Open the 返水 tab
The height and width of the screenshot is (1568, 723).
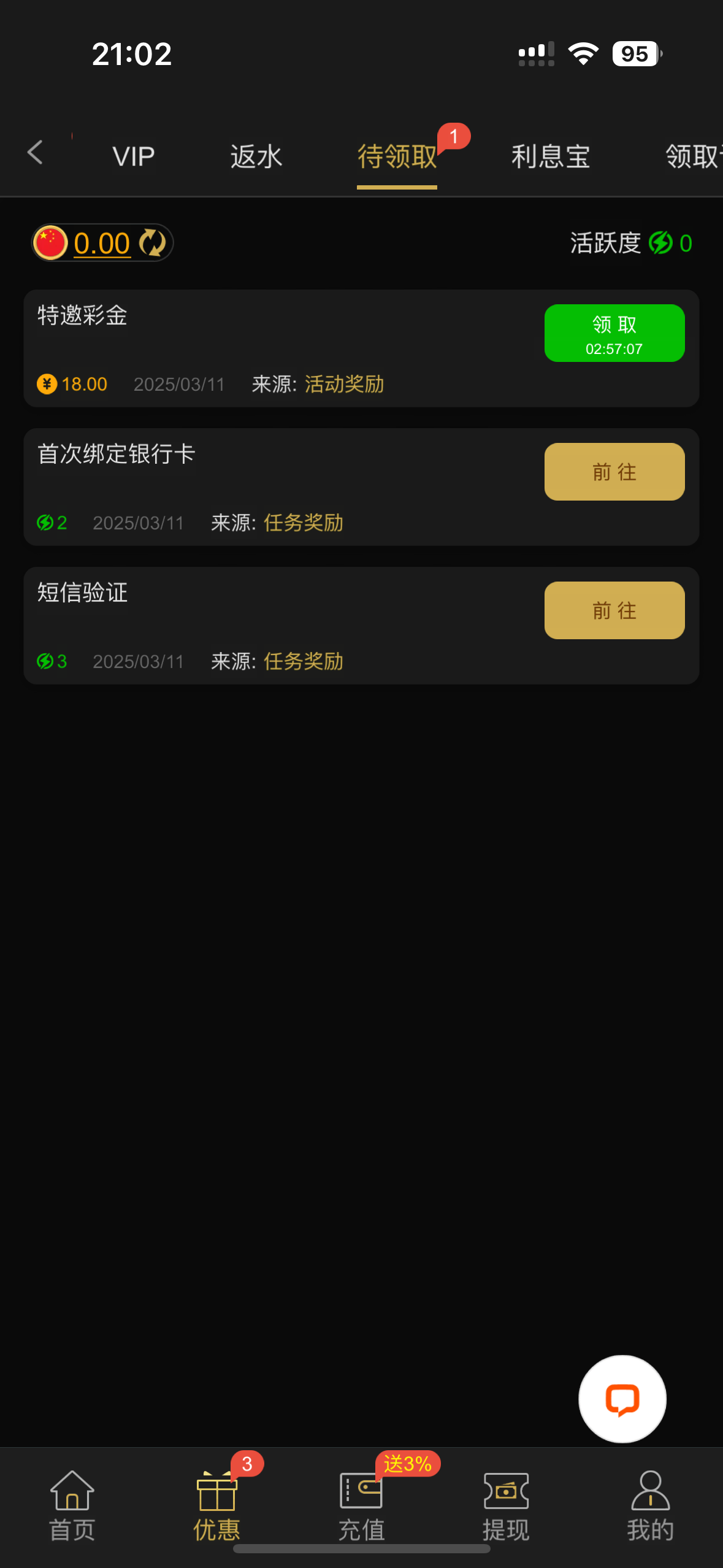[256, 156]
